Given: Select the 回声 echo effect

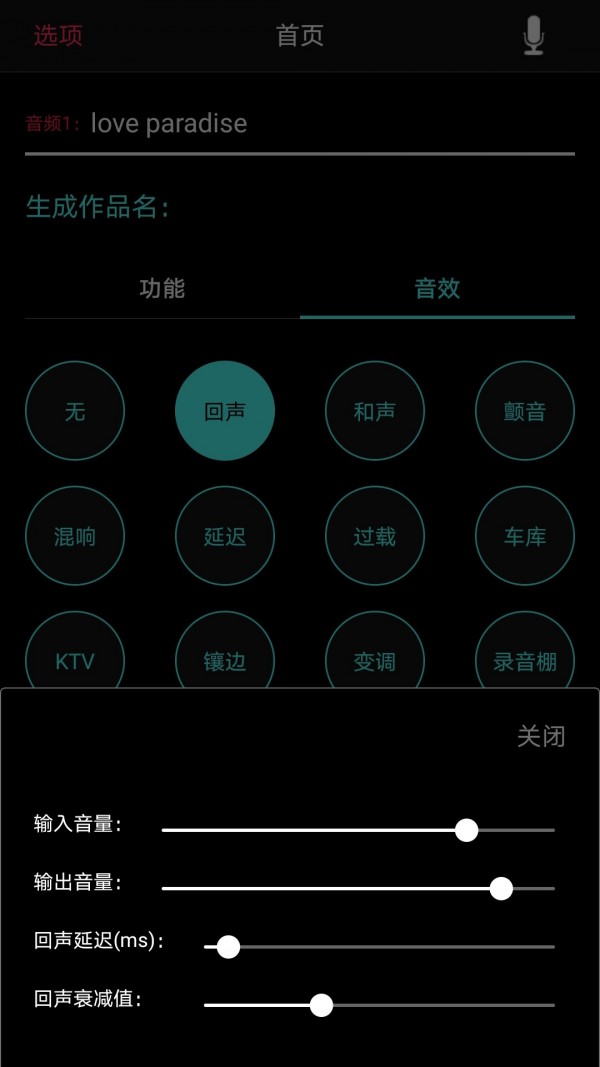Looking at the screenshot, I should tap(225, 411).
